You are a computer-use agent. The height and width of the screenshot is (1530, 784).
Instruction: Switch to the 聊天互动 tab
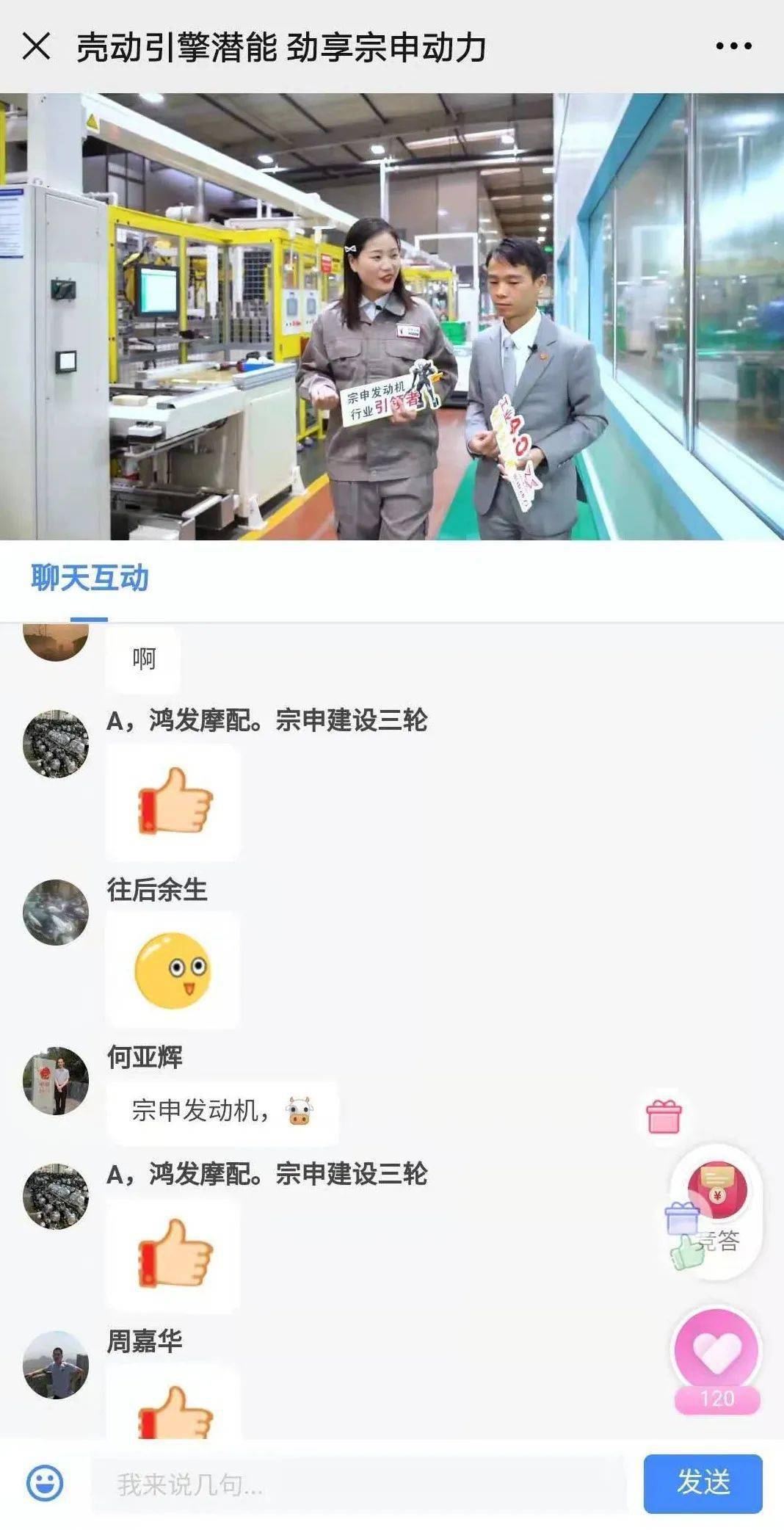[90, 579]
